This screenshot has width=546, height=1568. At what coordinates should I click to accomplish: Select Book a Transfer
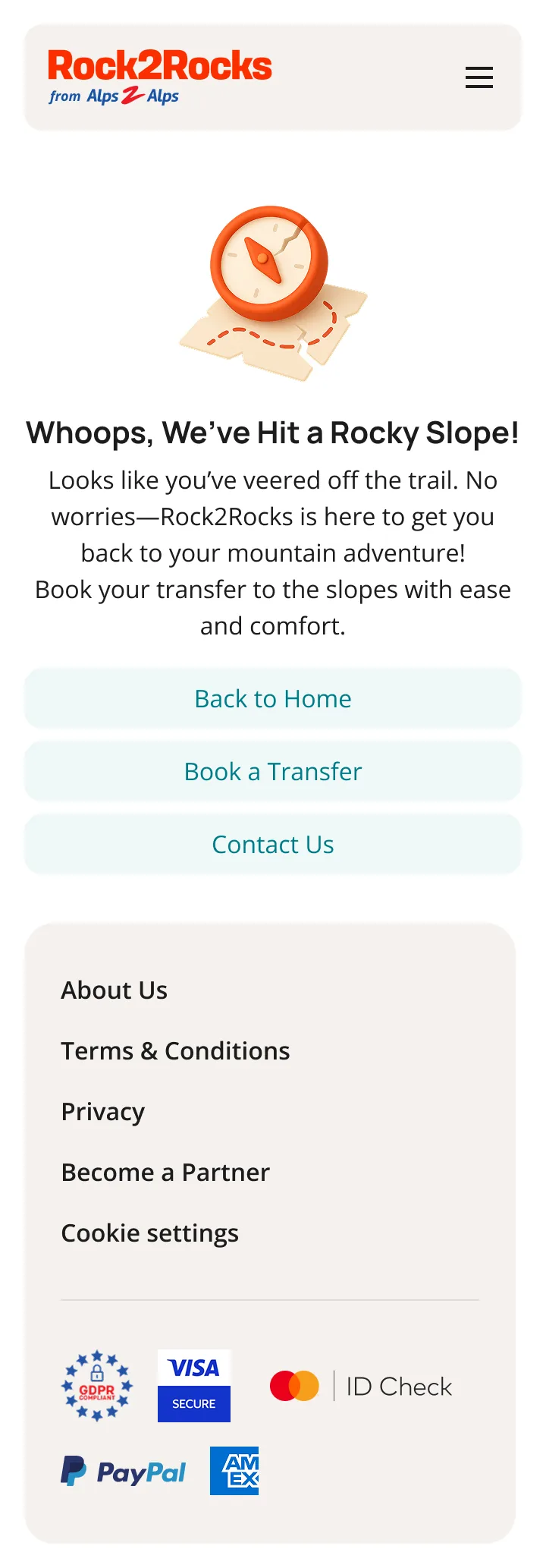point(273,771)
